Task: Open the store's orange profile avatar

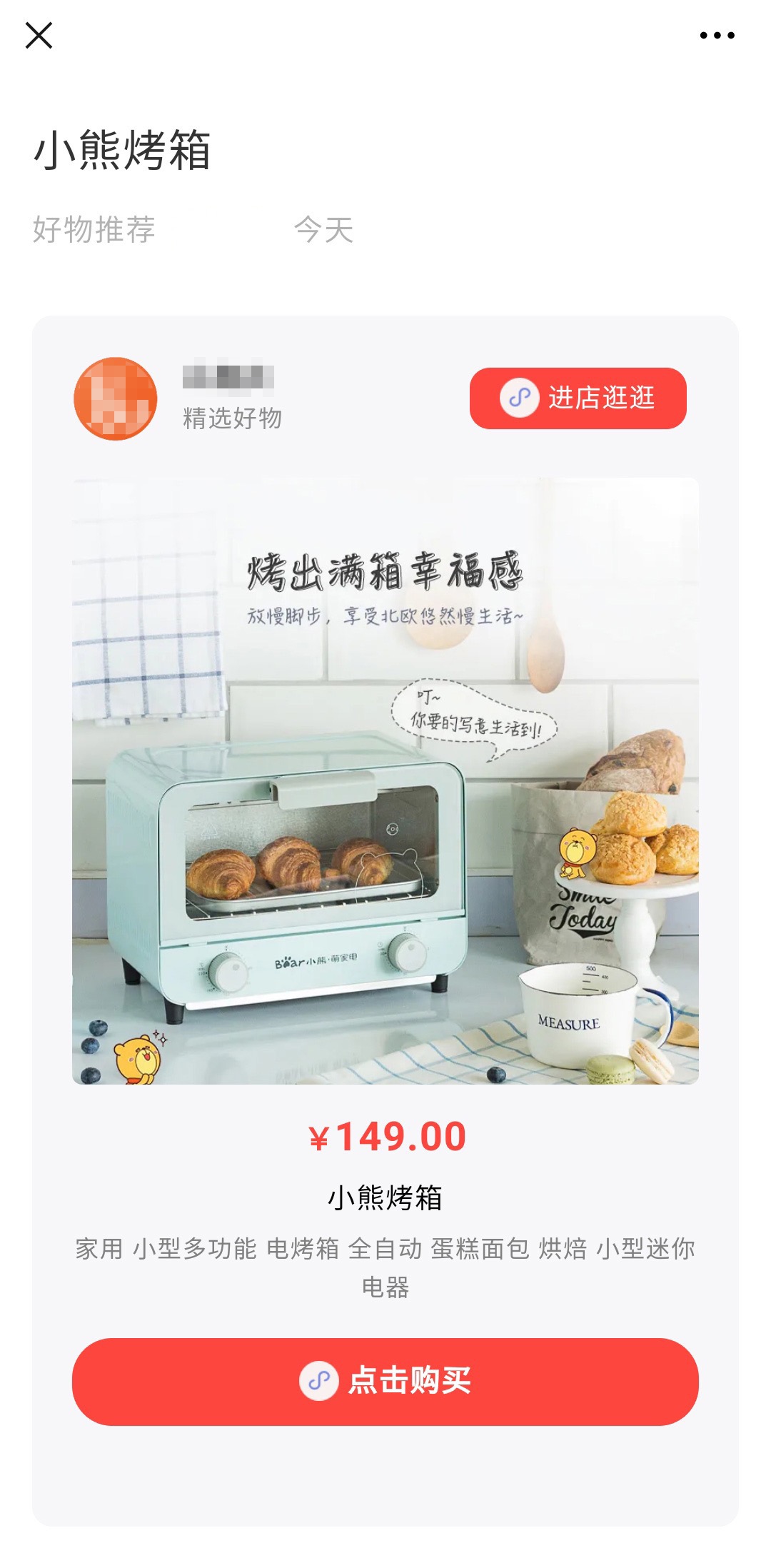Action: tap(116, 398)
